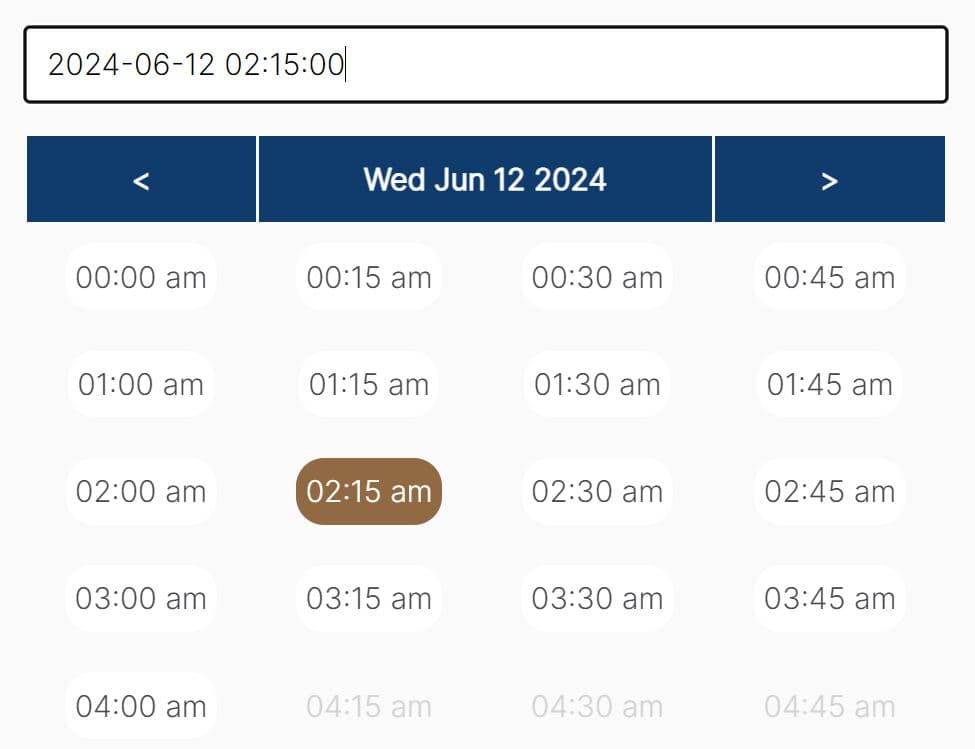Pick 01:15 am
Image resolution: width=975 pixels, height=749 pixels.
point(369,384)
